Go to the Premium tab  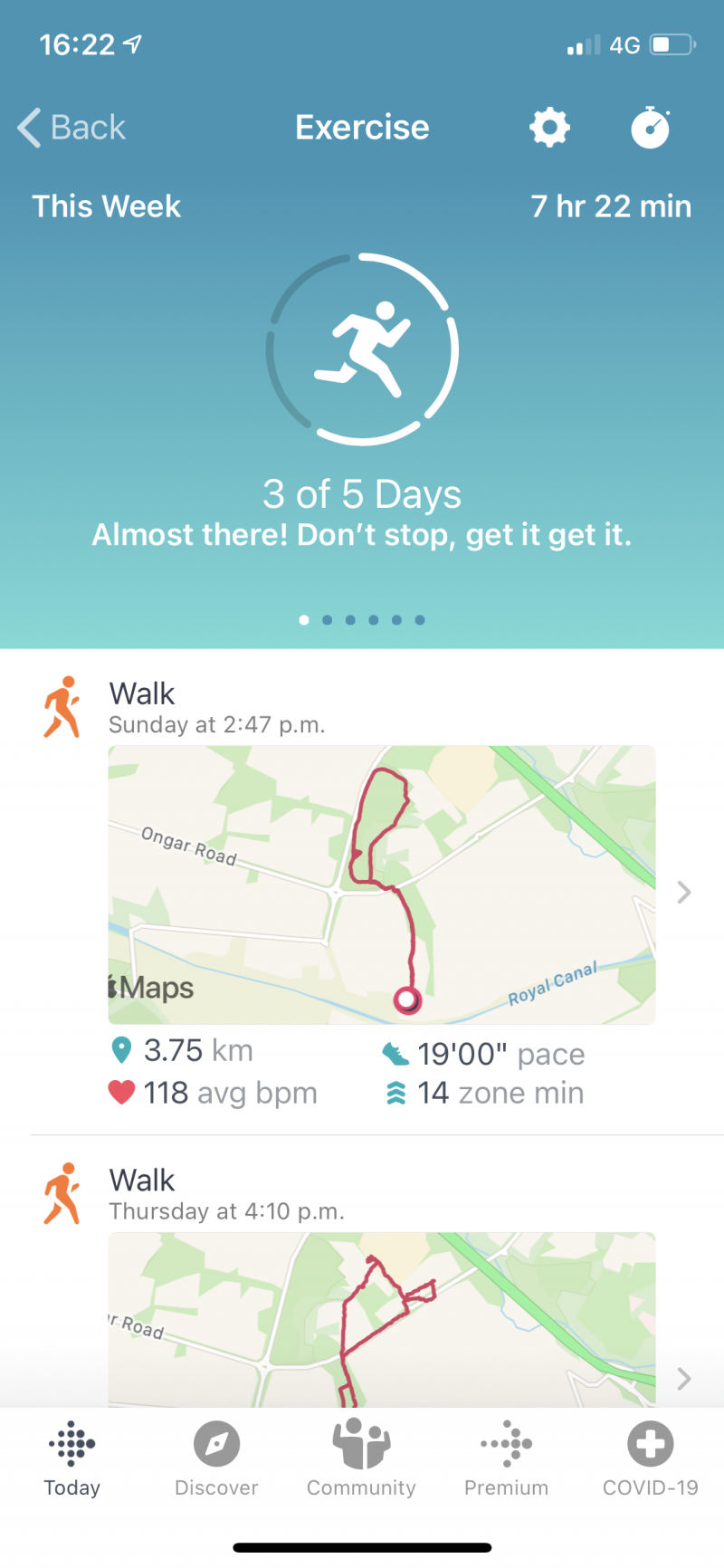[x=506, y=1459]
